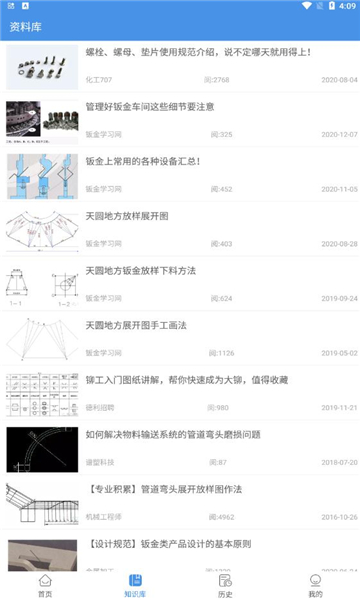Open 钣金类产品设计的基本原则 article

pyautogui.click(x=180, y=553)
